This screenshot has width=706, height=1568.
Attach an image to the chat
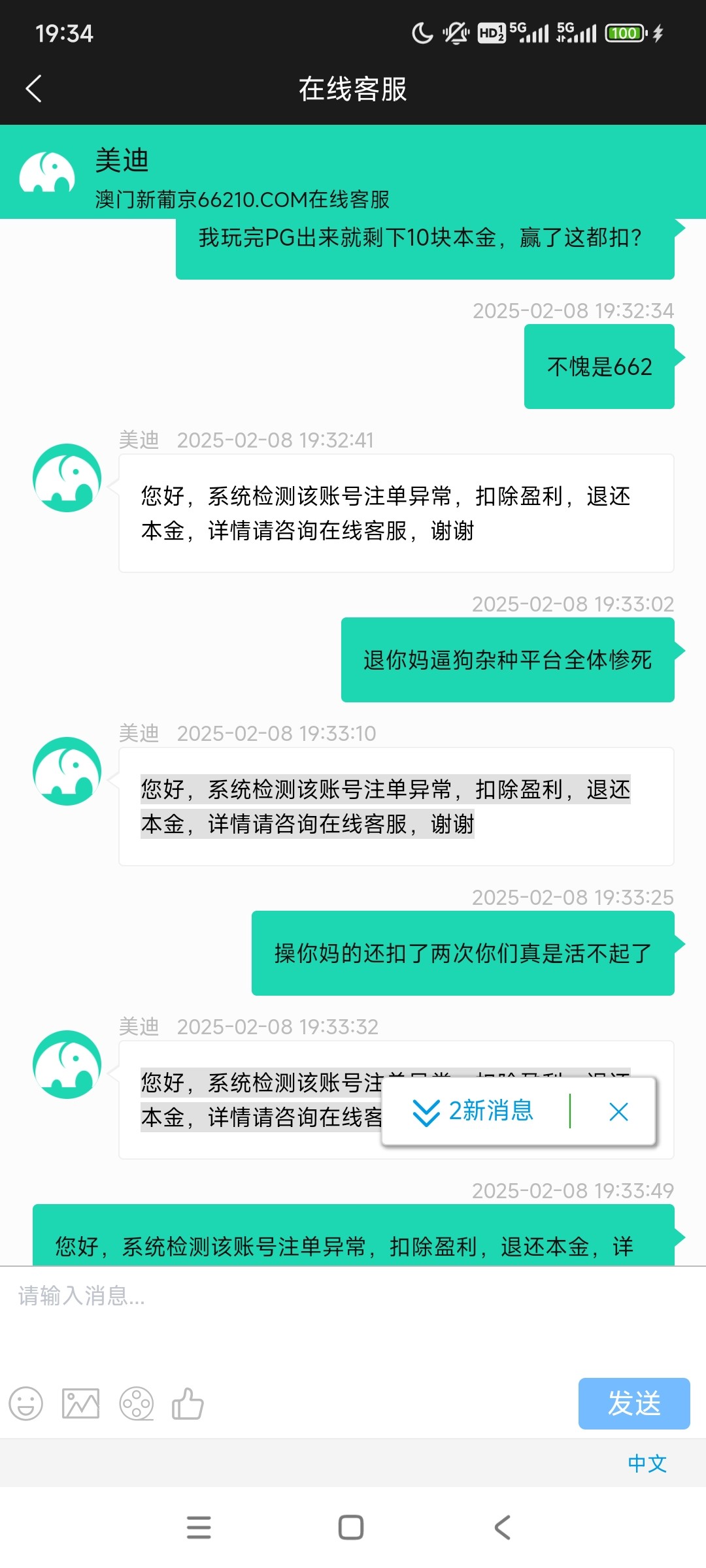[80, 1403]
